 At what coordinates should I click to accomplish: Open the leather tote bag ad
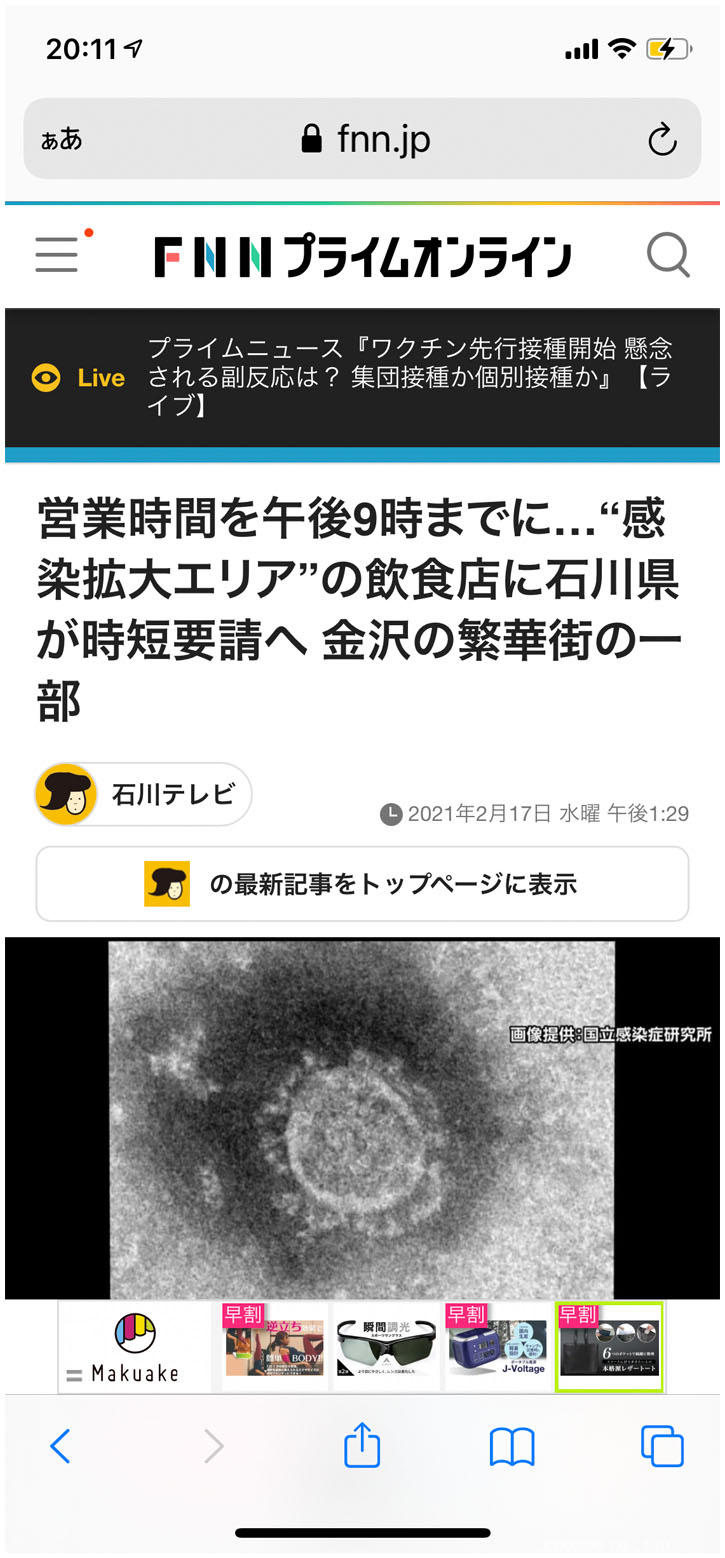tap(609, 1347)
